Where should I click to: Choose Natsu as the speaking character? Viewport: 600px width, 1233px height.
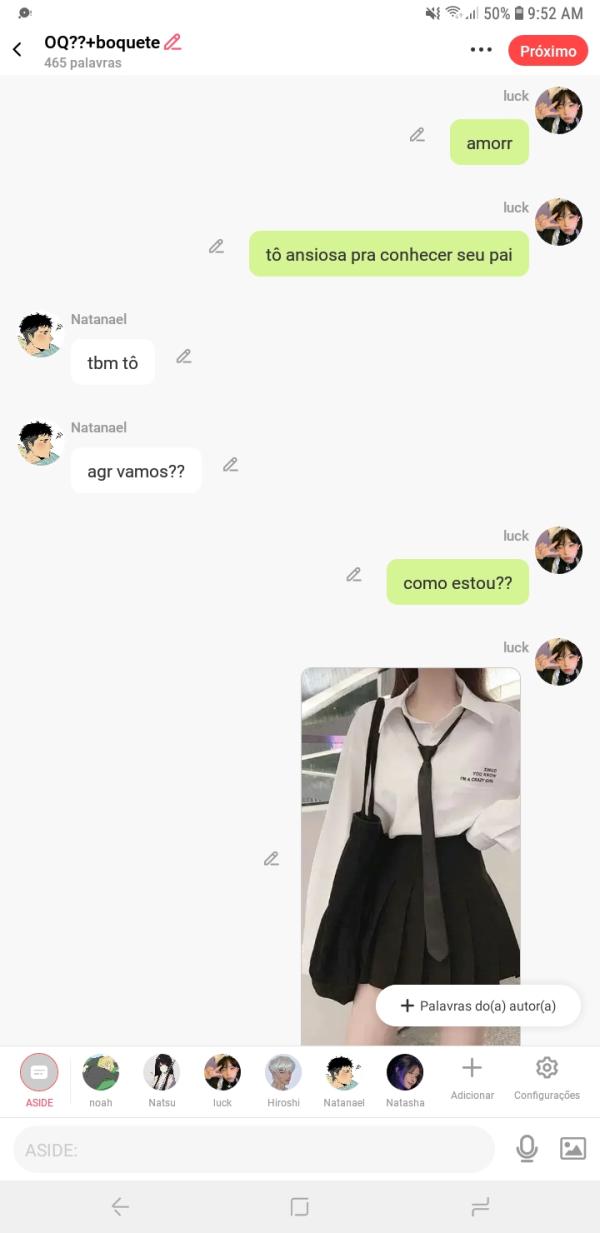click(161, 1073)
